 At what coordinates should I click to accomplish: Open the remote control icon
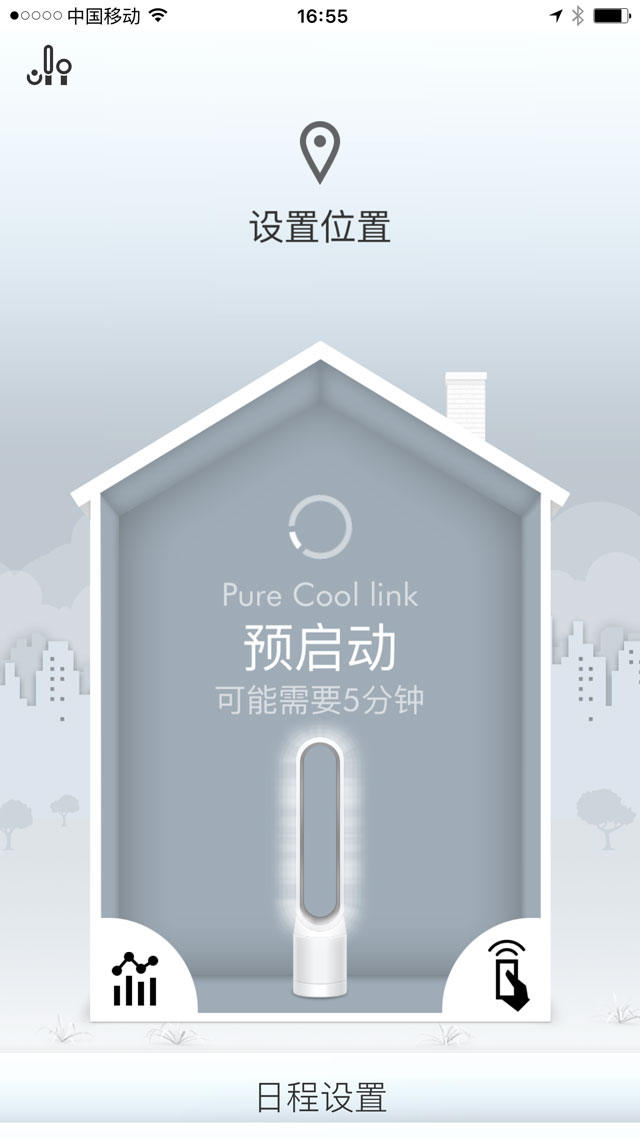point(508,975)
